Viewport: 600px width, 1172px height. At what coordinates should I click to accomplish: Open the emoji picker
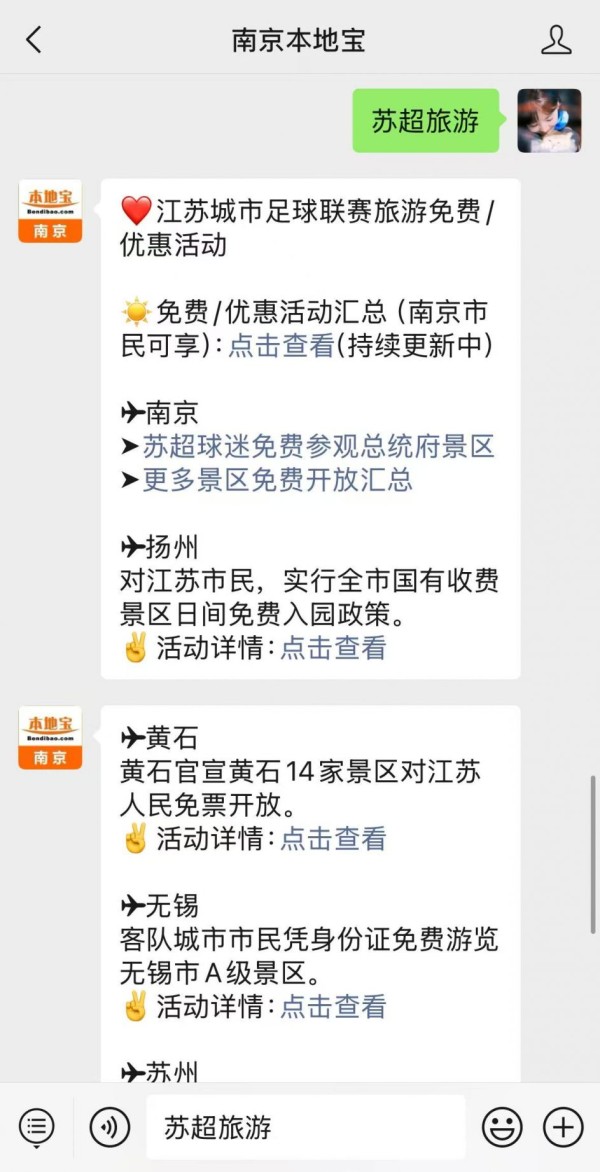pos(502,1127)
